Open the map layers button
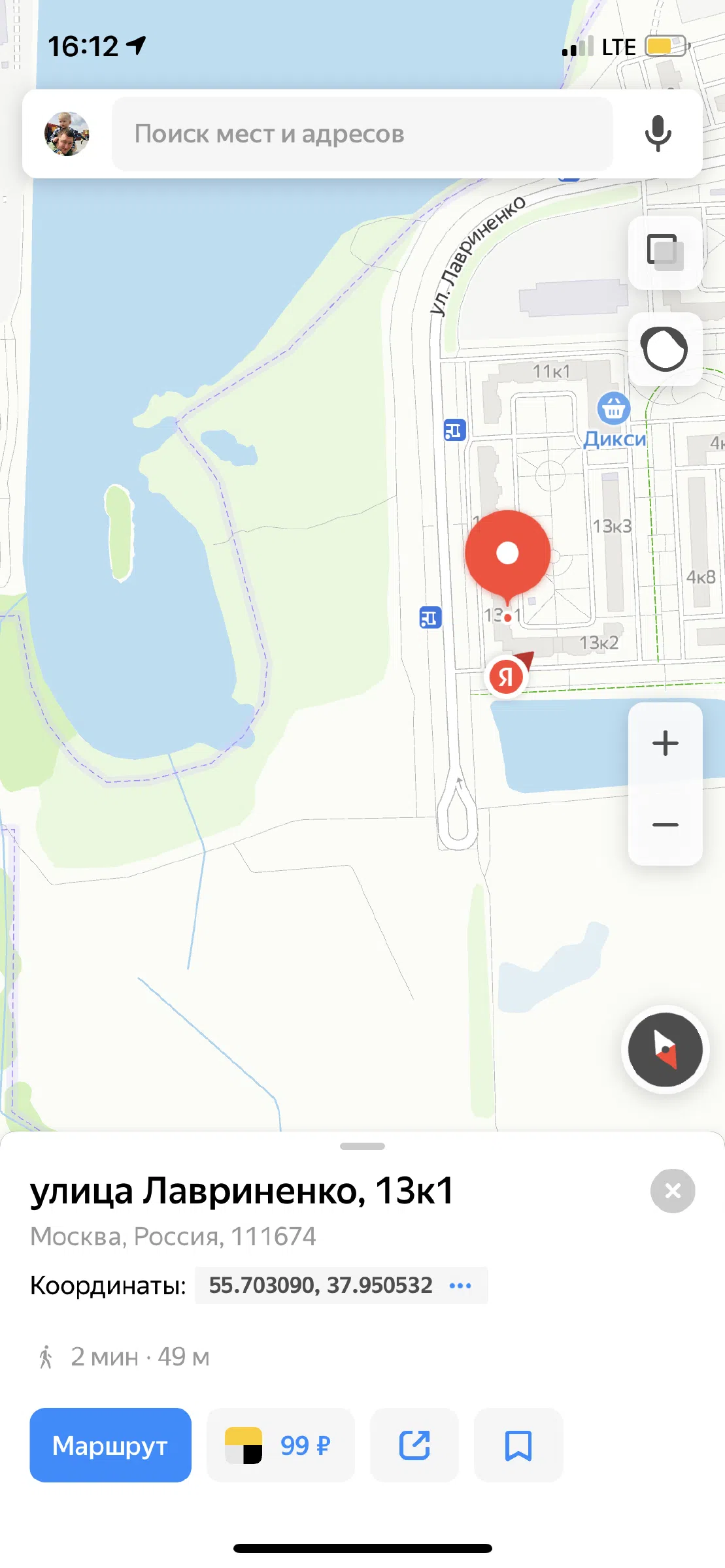Viewport: 725px width, 1568px height. click(x=665, y=252)
